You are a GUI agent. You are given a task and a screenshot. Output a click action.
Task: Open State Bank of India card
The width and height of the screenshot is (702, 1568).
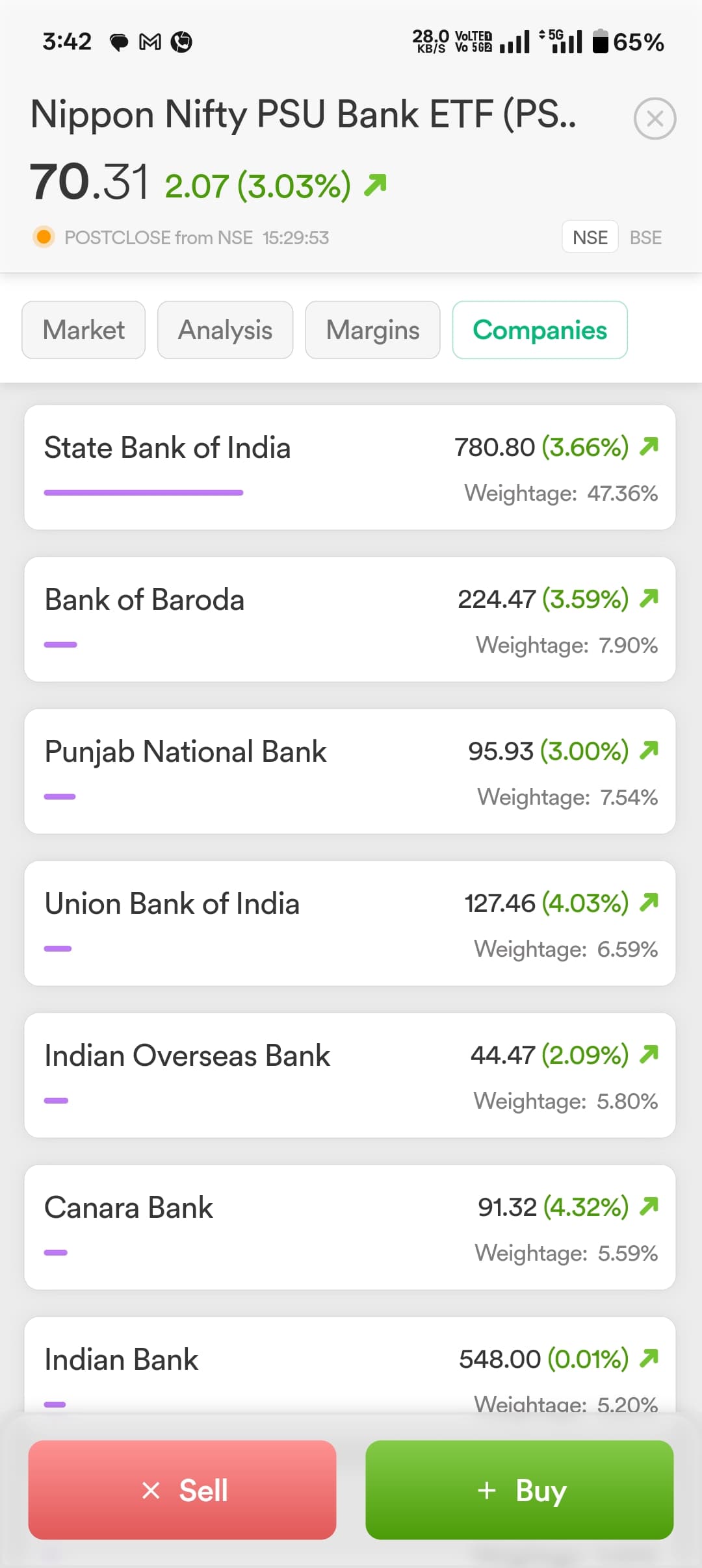coord(350,468)
